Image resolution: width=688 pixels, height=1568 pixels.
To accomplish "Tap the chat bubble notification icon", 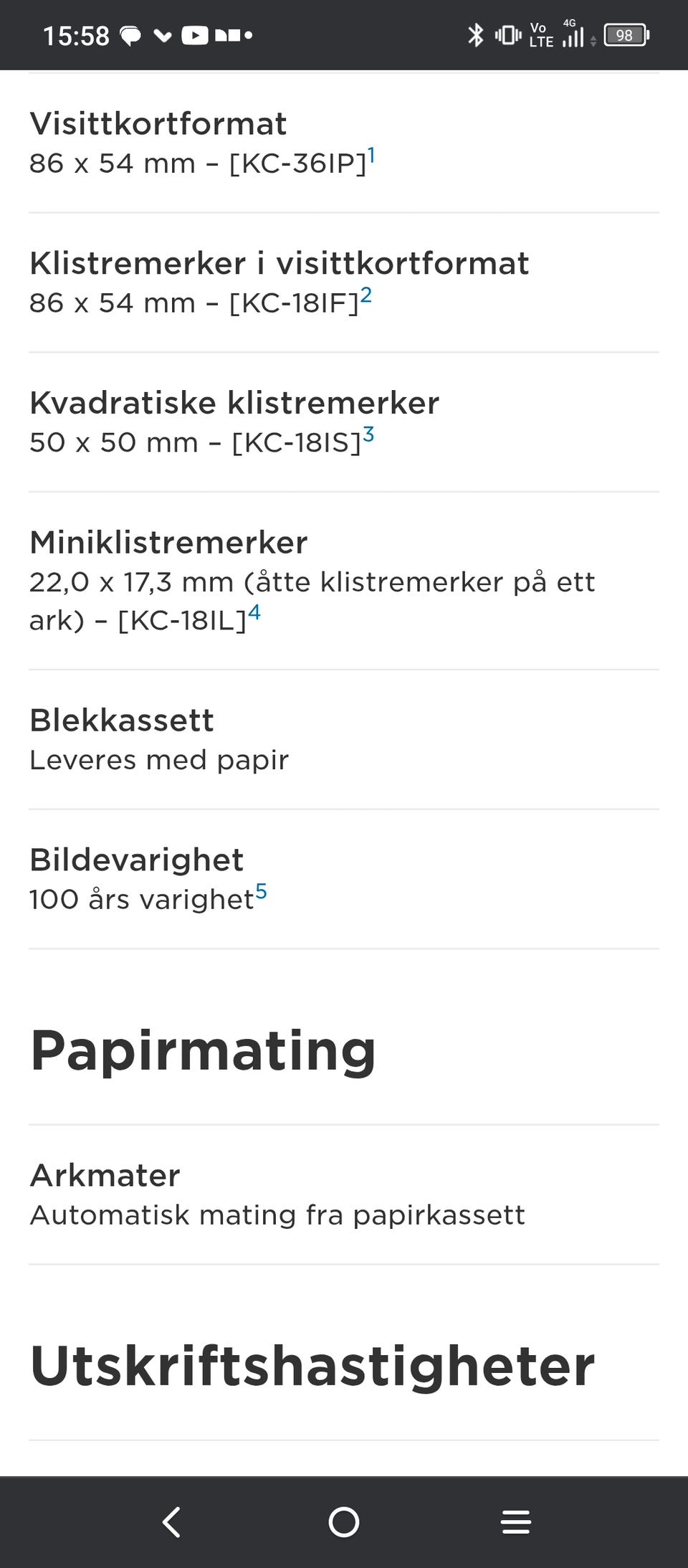I will pyautogui.click(x=130, y=34).
